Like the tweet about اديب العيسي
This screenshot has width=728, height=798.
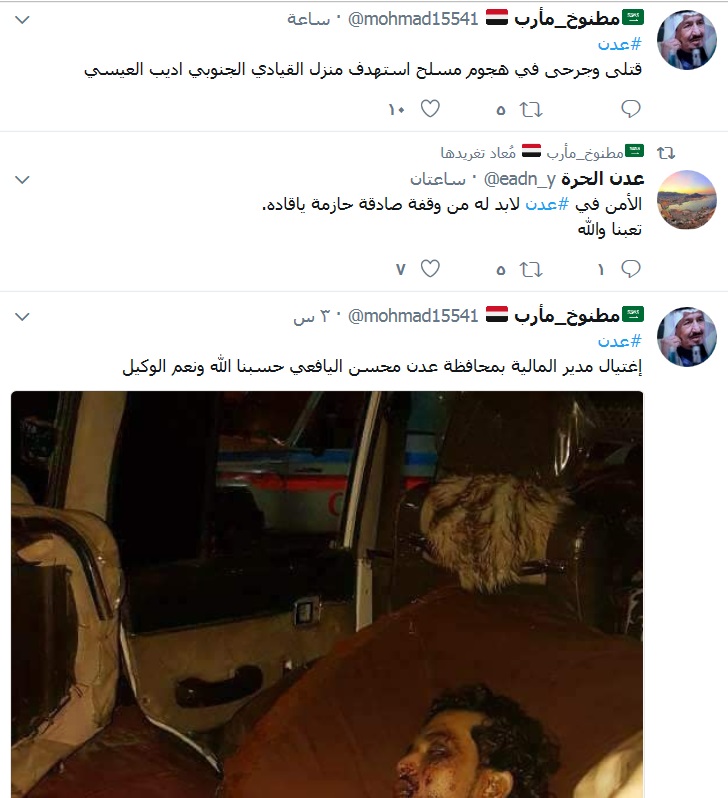coord(430,108)
